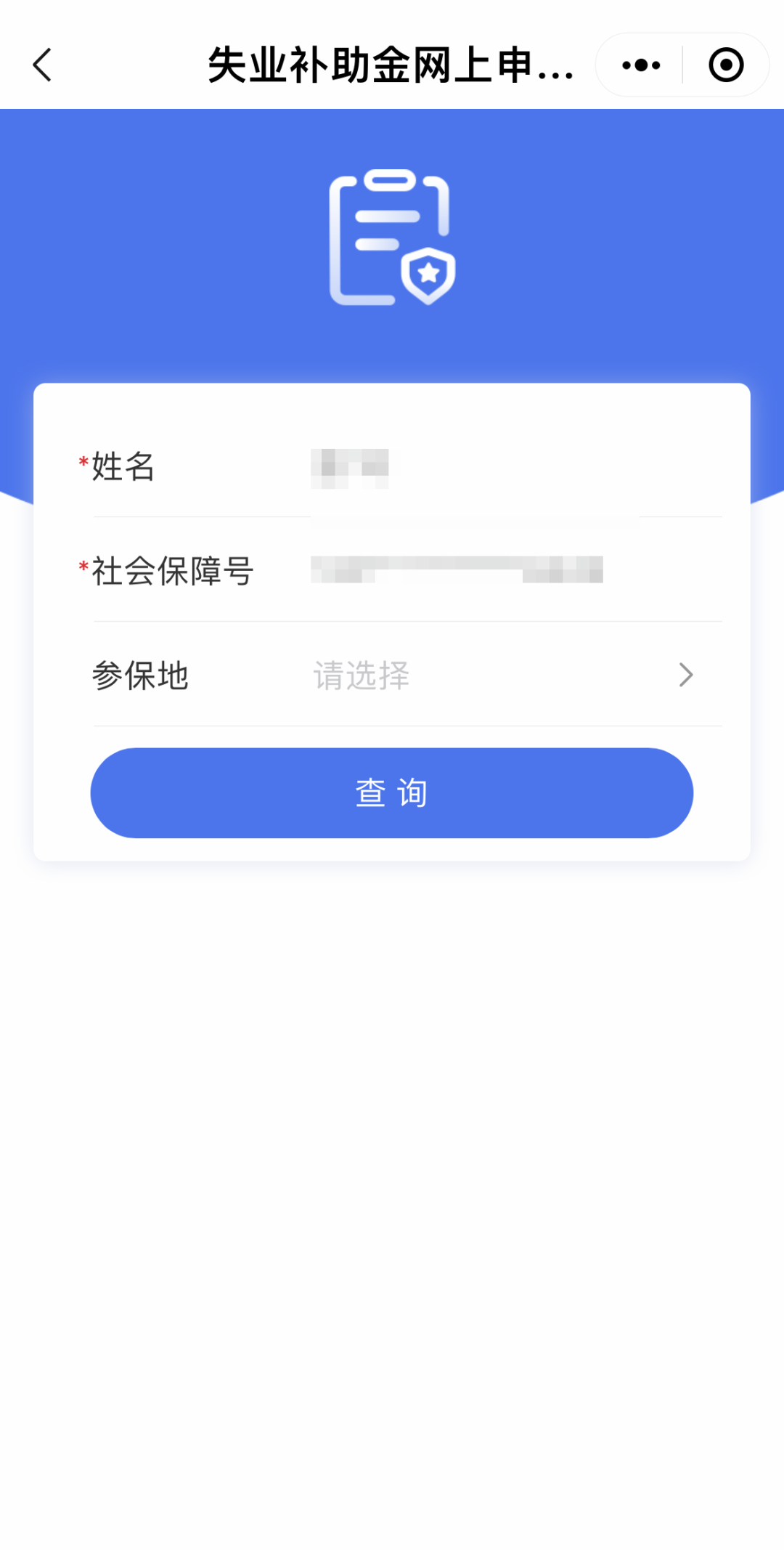
Task: Tap the 查询 button
Action: (x=392, y=792)
